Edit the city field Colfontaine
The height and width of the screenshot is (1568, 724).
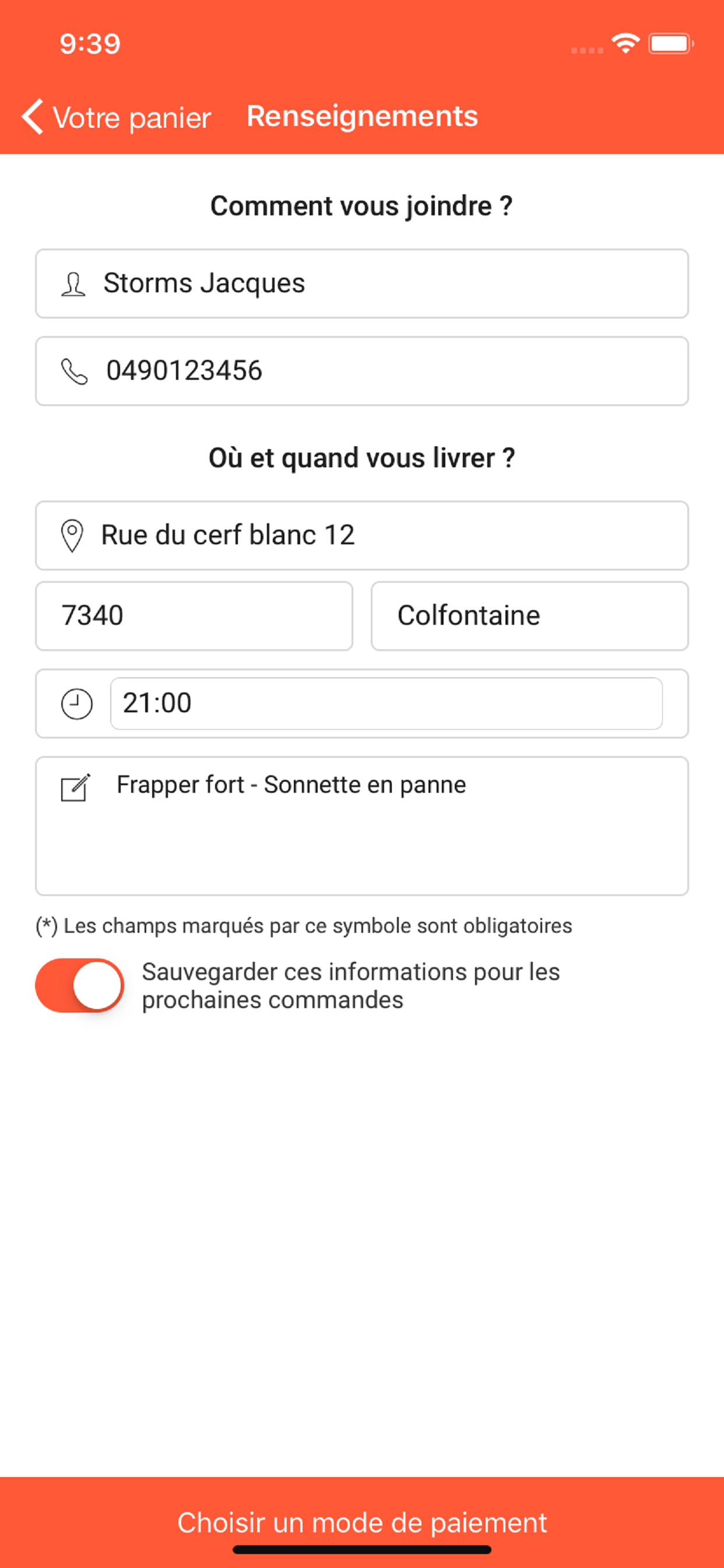click(530, 616)
